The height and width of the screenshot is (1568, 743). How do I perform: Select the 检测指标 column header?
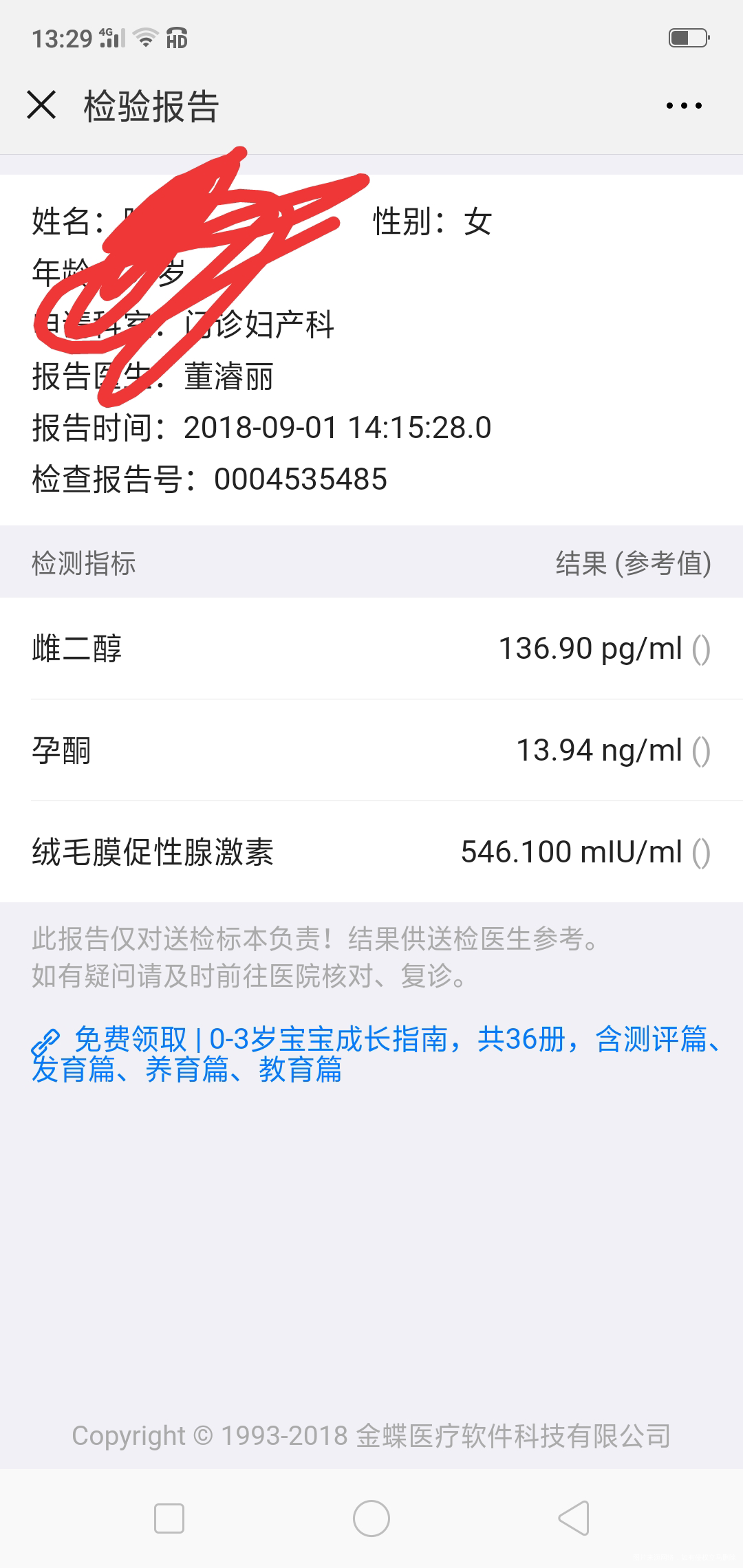83,563
